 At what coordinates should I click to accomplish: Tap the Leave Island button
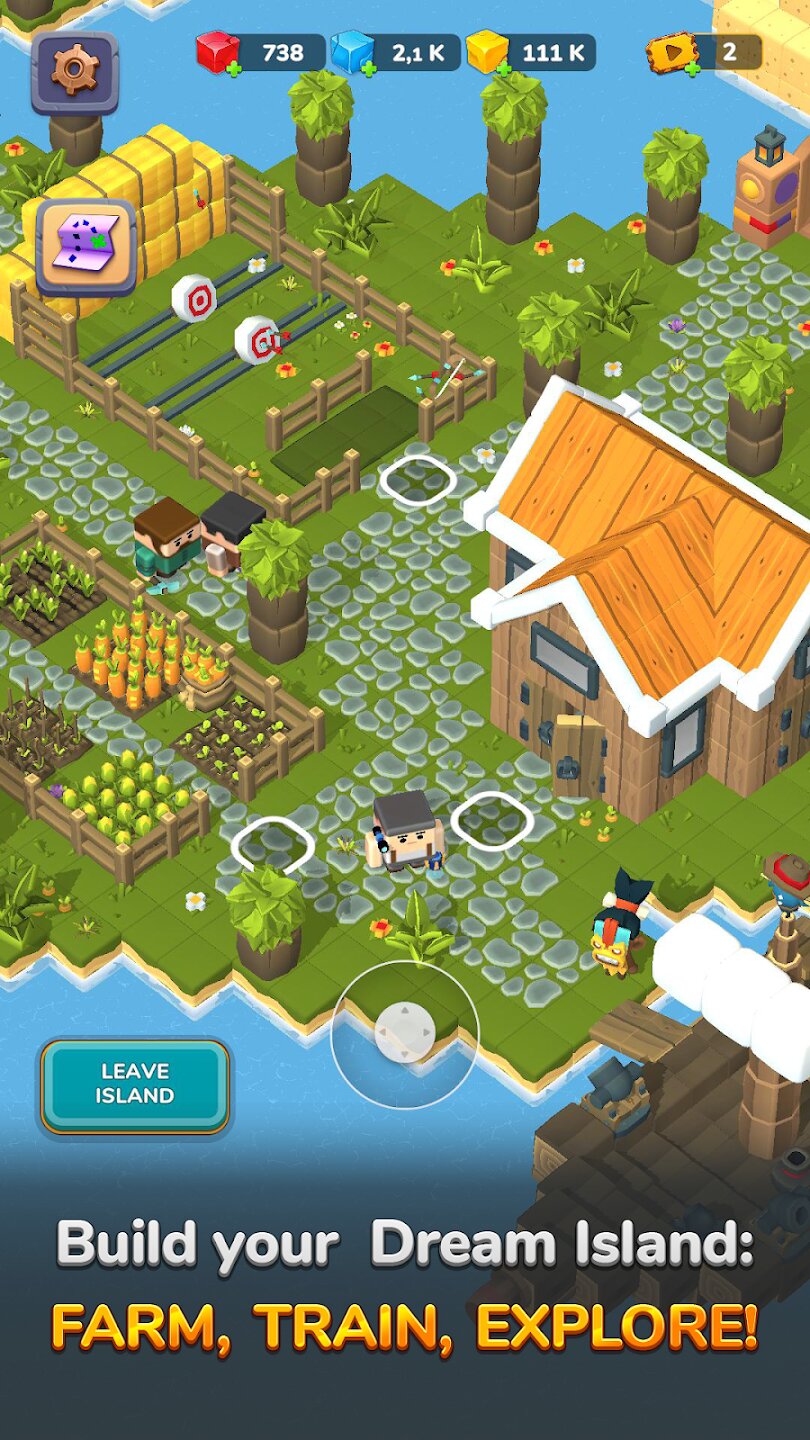(x=135, y=1085)
